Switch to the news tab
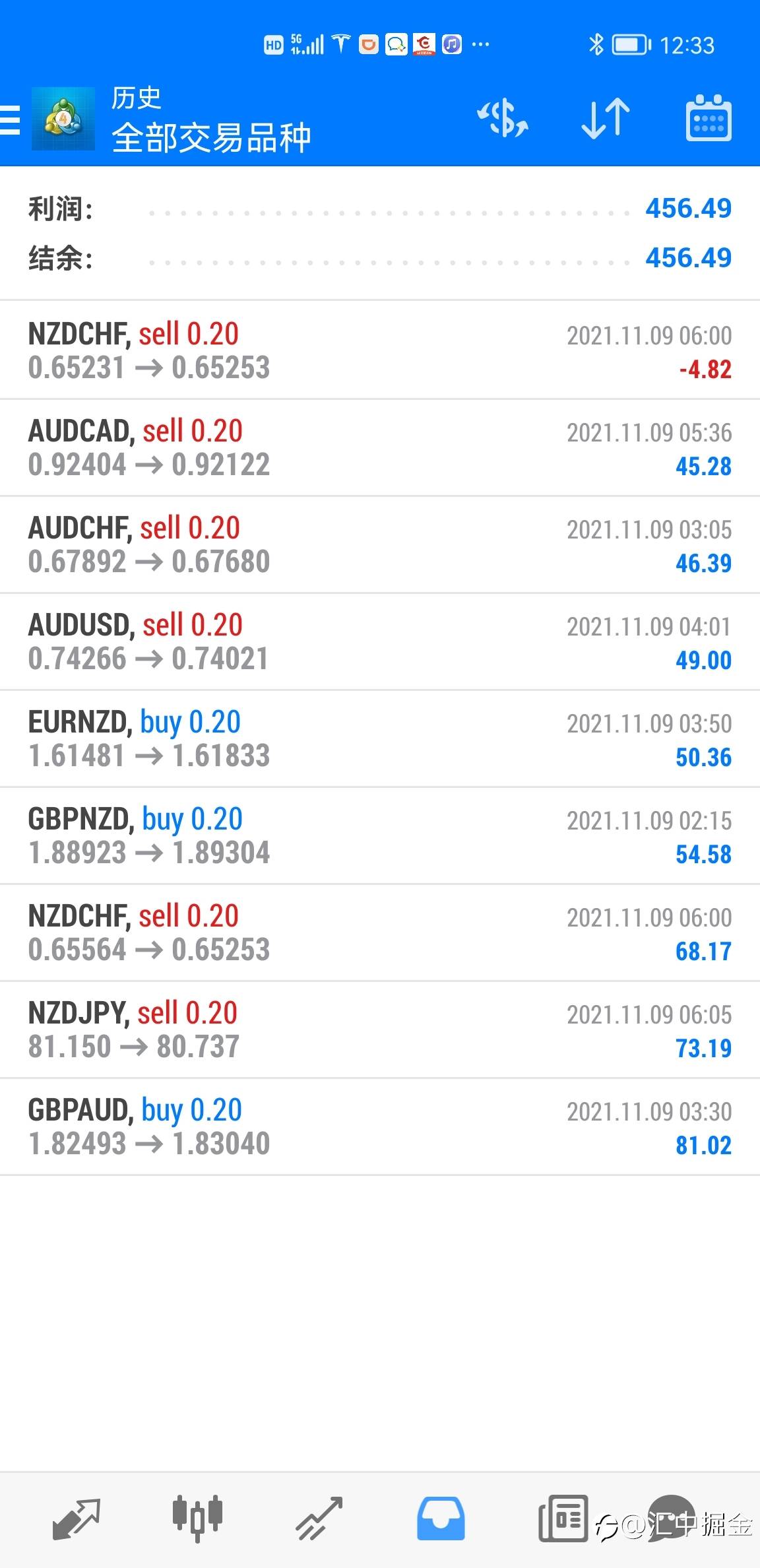 click(563, 1518)
